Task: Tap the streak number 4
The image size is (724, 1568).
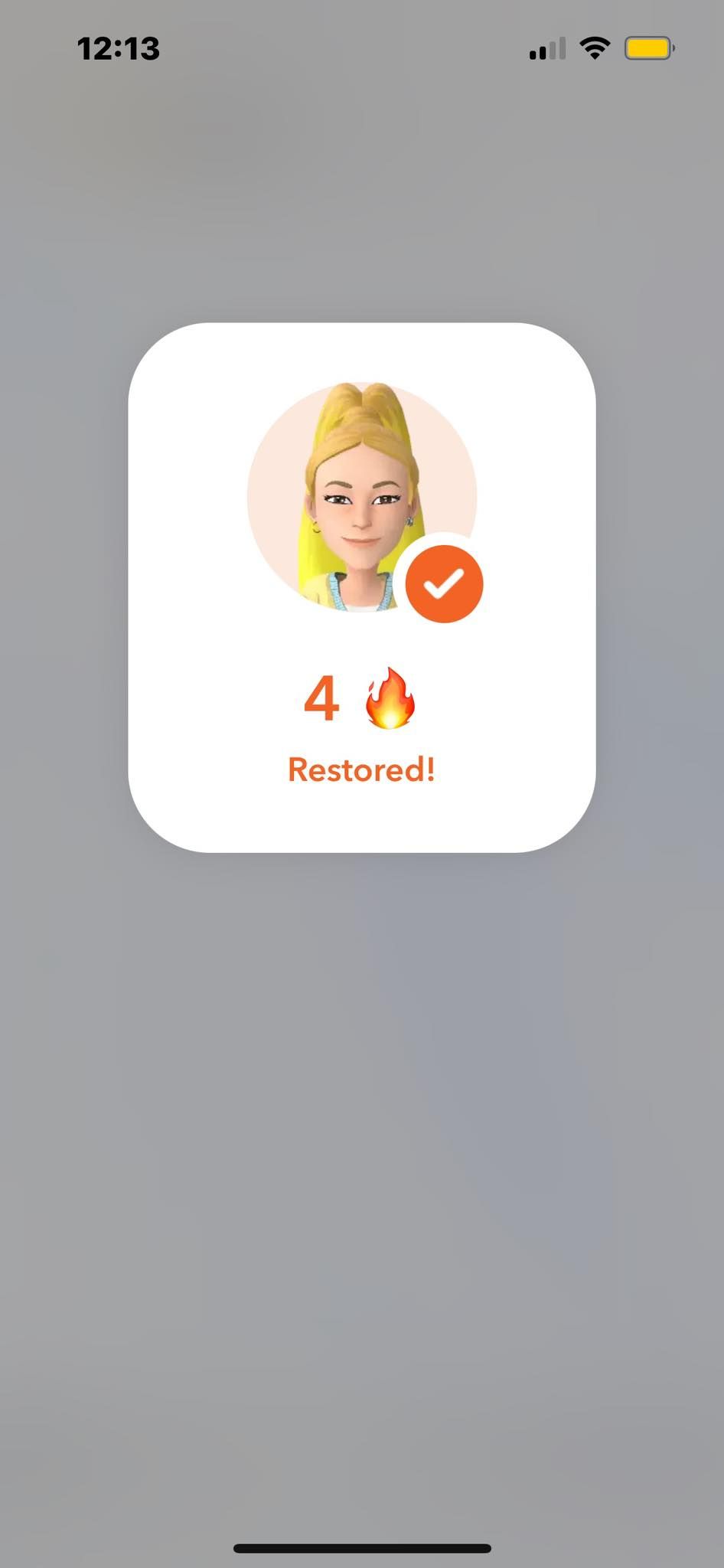Action: click(x=323, y=699)
